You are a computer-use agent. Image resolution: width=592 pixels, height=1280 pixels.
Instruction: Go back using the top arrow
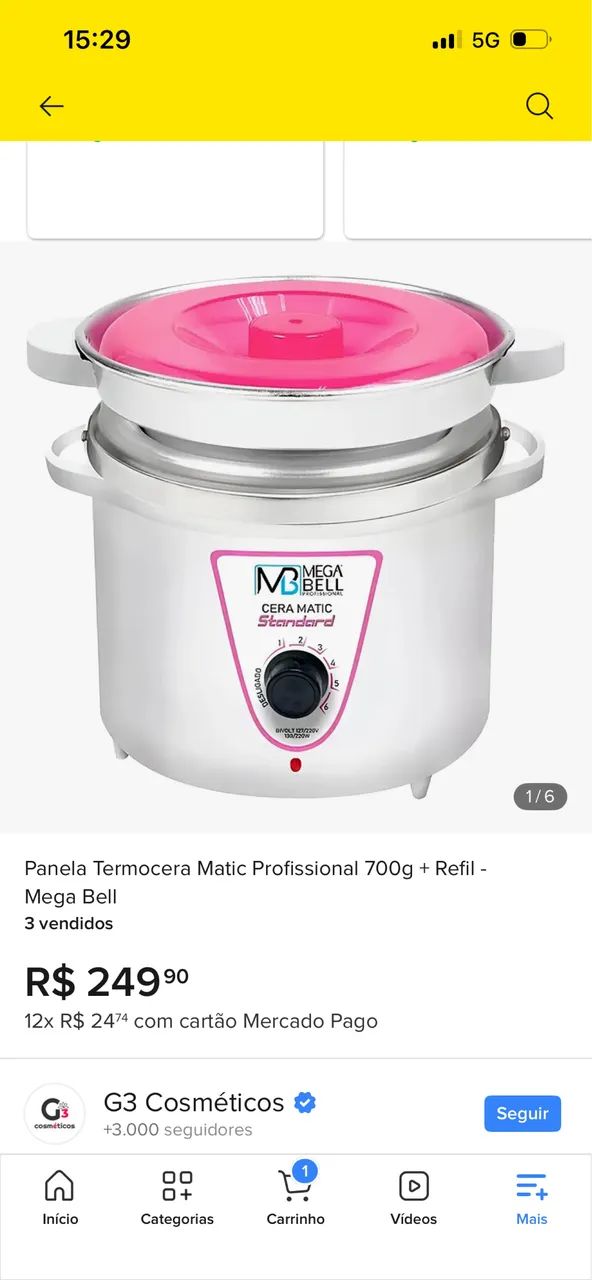[x=51, y=106]
